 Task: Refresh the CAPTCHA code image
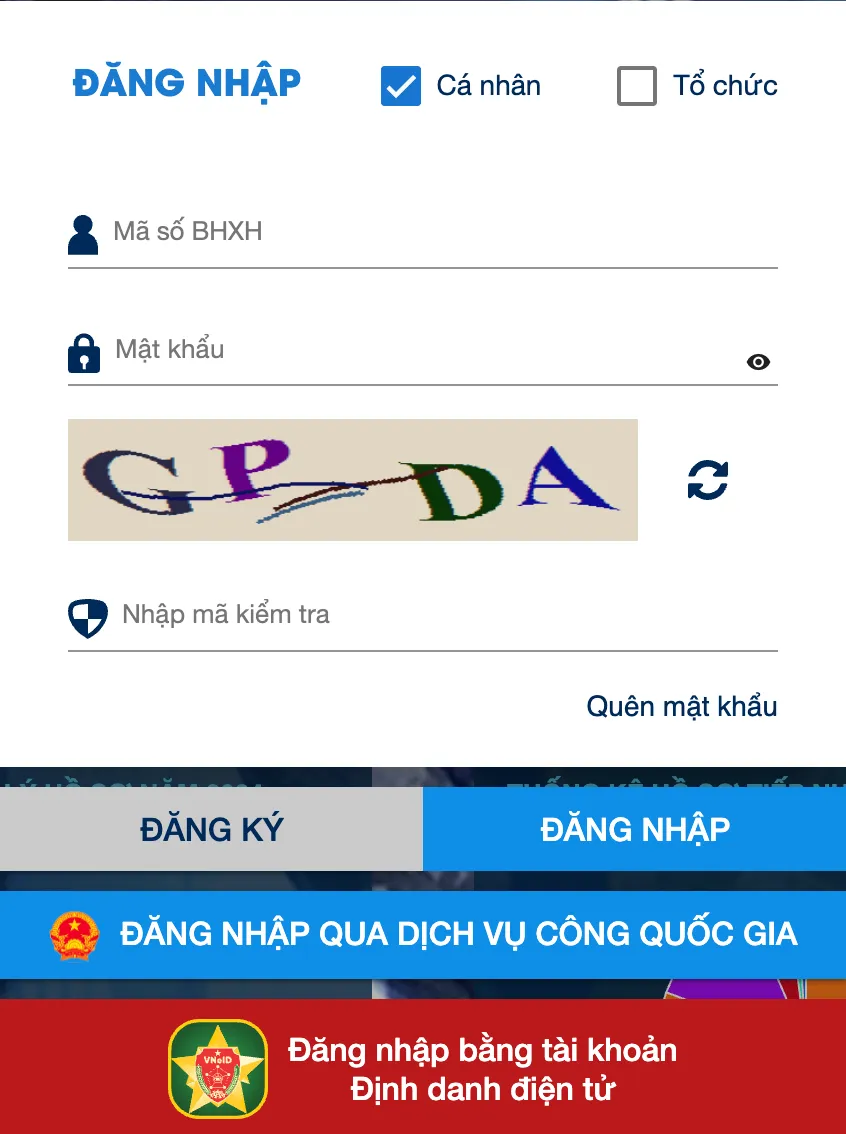tap(708, 480)
